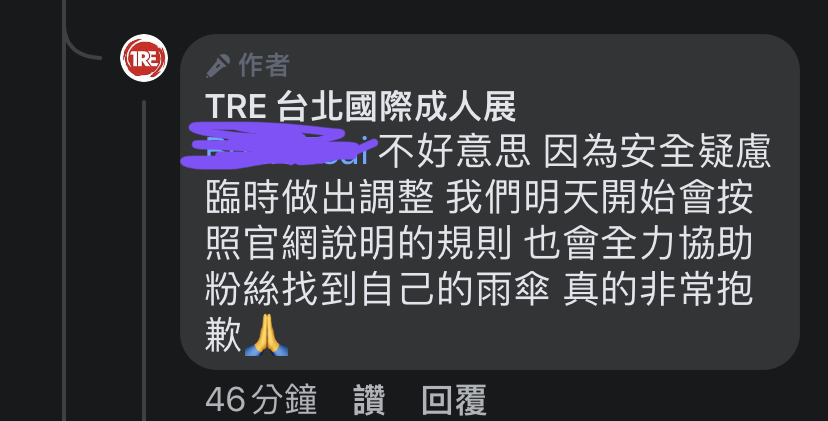Reply to the comment with 回覆

(454, 401)
